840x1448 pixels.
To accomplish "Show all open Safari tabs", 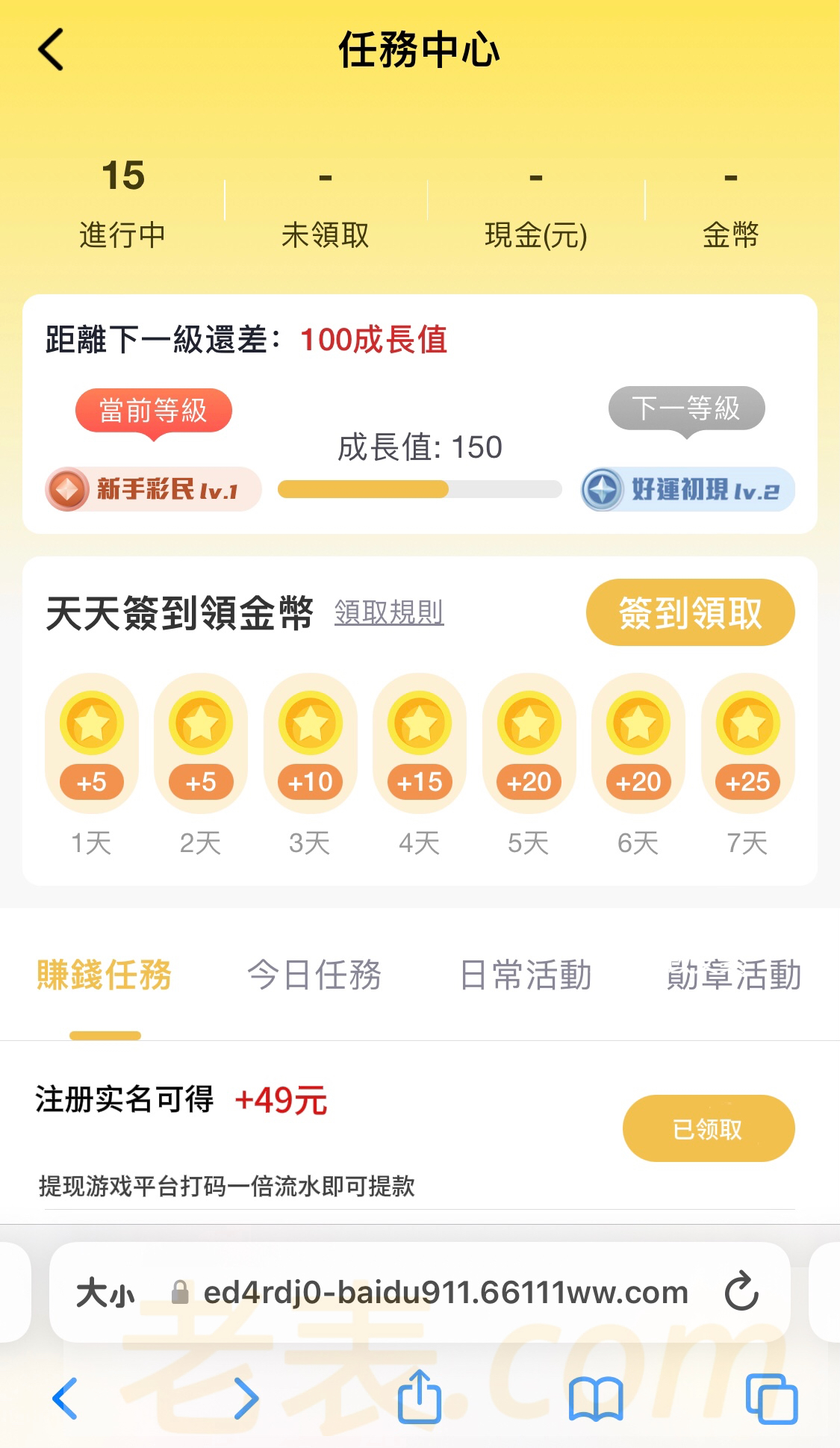I will click(x=771, y=1397).
